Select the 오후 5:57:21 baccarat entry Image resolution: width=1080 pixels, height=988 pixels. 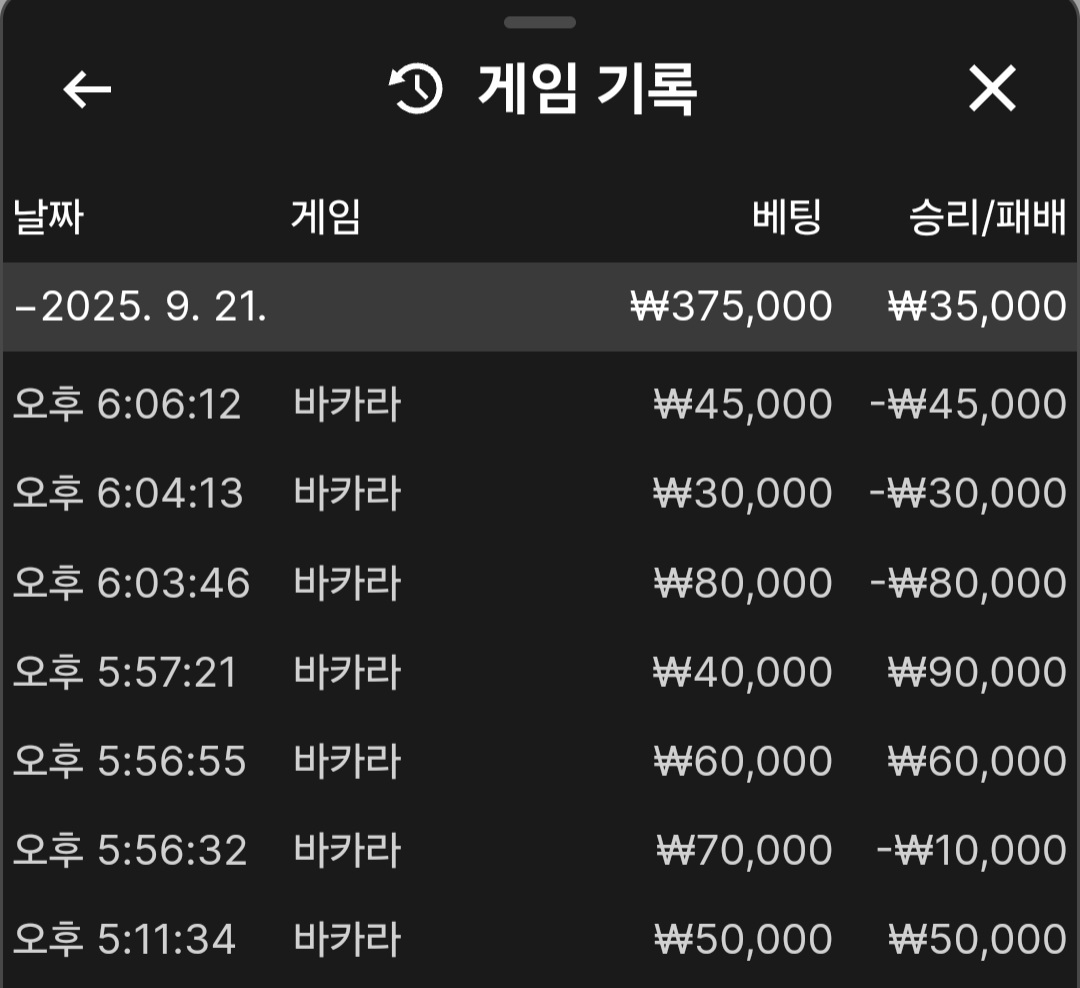540,672
